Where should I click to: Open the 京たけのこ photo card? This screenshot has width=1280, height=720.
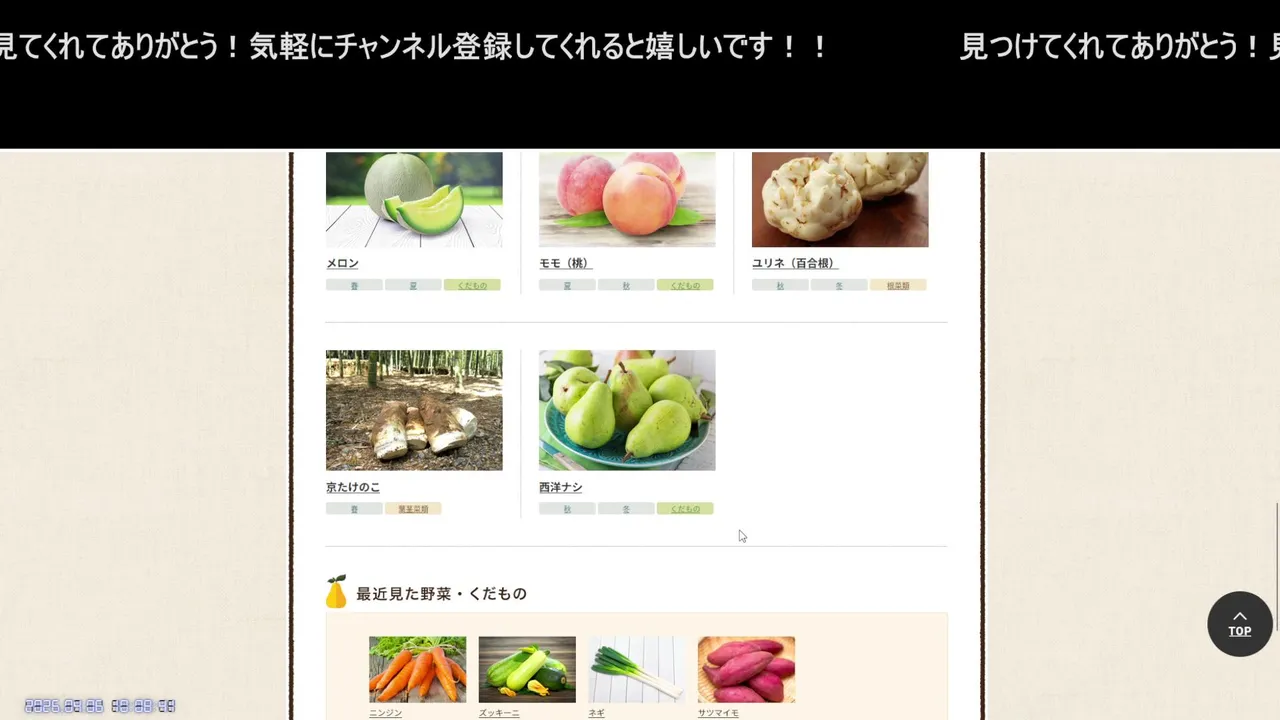click(414, 410)
